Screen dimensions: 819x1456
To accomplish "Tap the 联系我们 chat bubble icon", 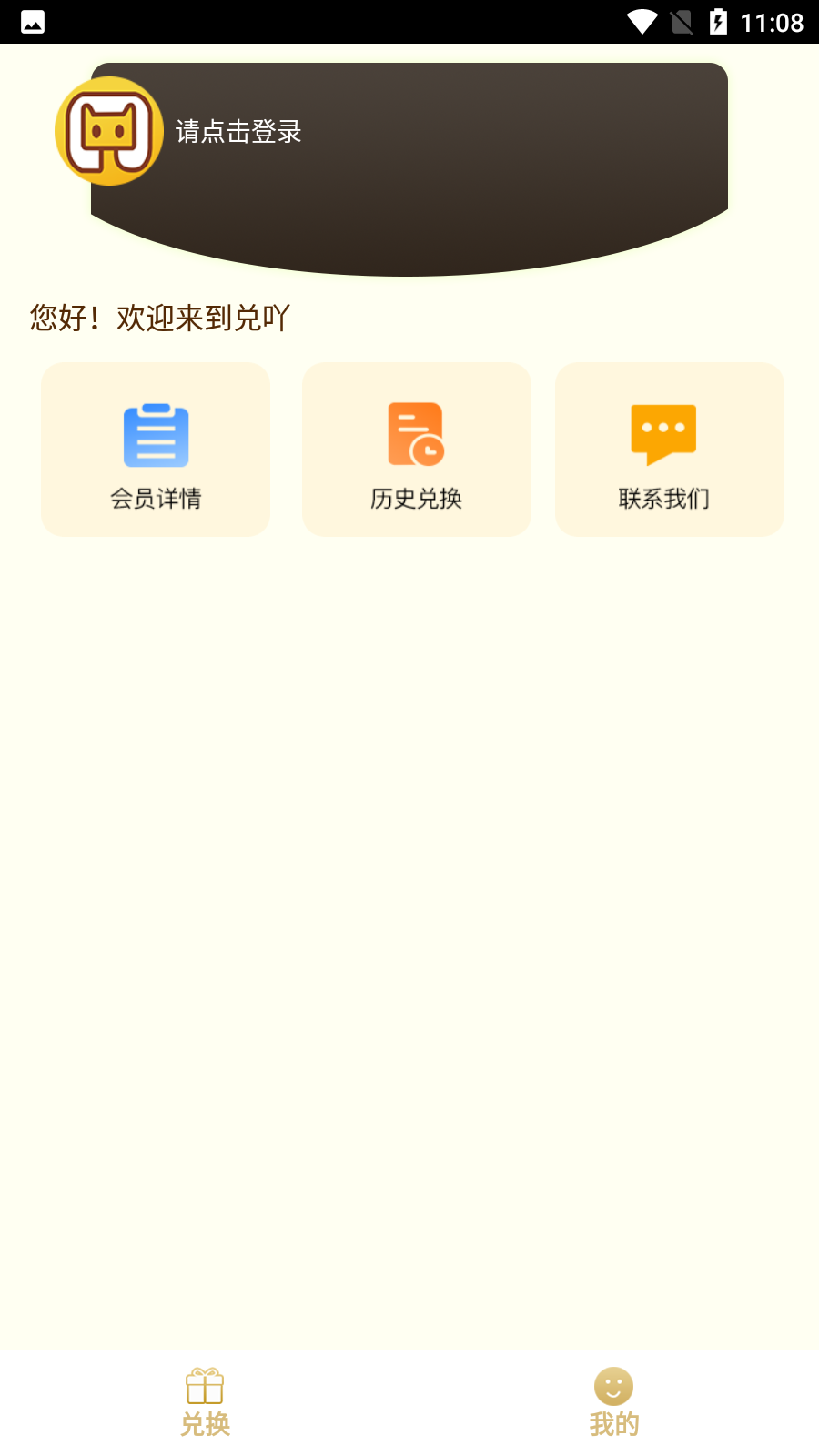I will [x=664, y=435].
